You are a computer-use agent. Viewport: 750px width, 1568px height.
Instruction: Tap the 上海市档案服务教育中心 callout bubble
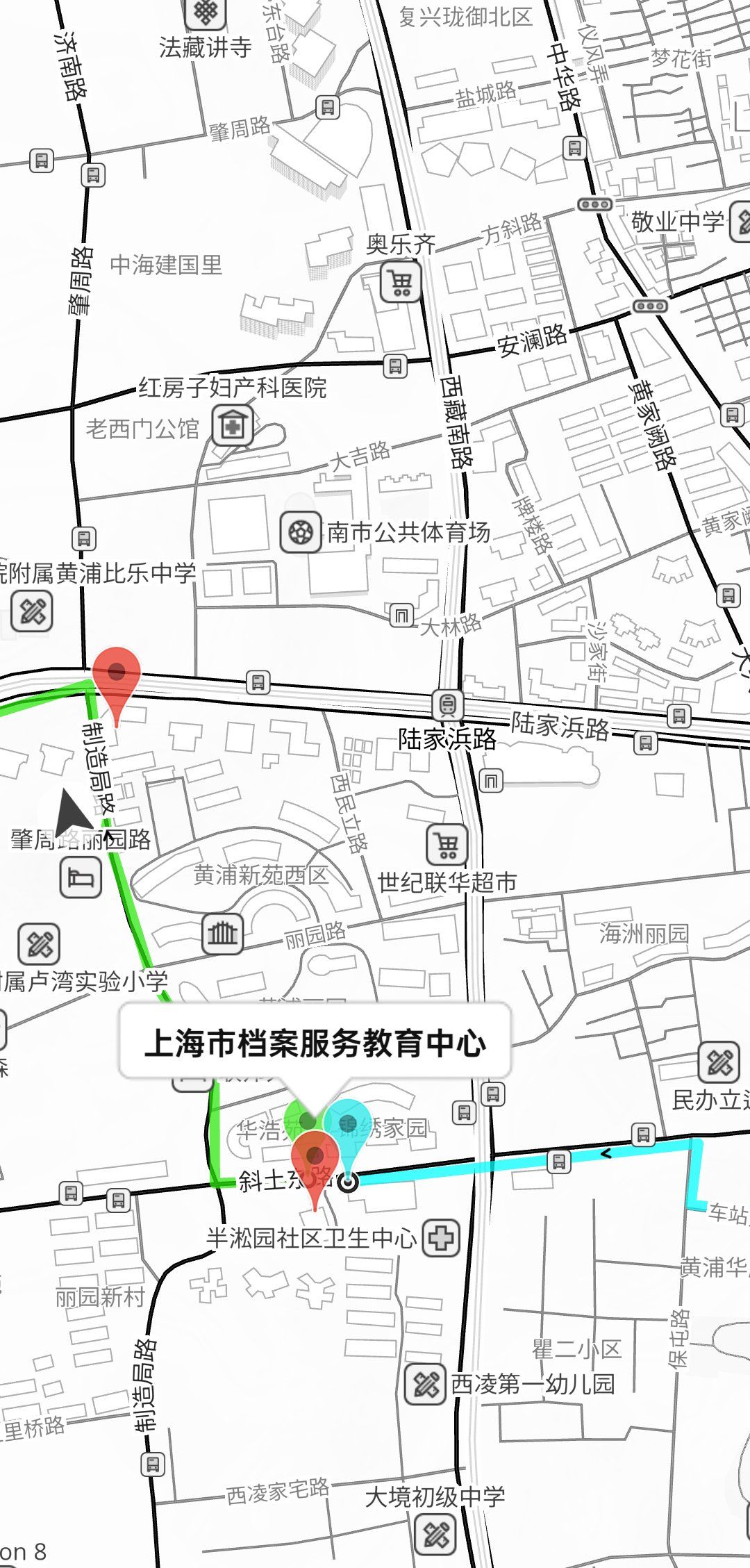point(315,1043)
